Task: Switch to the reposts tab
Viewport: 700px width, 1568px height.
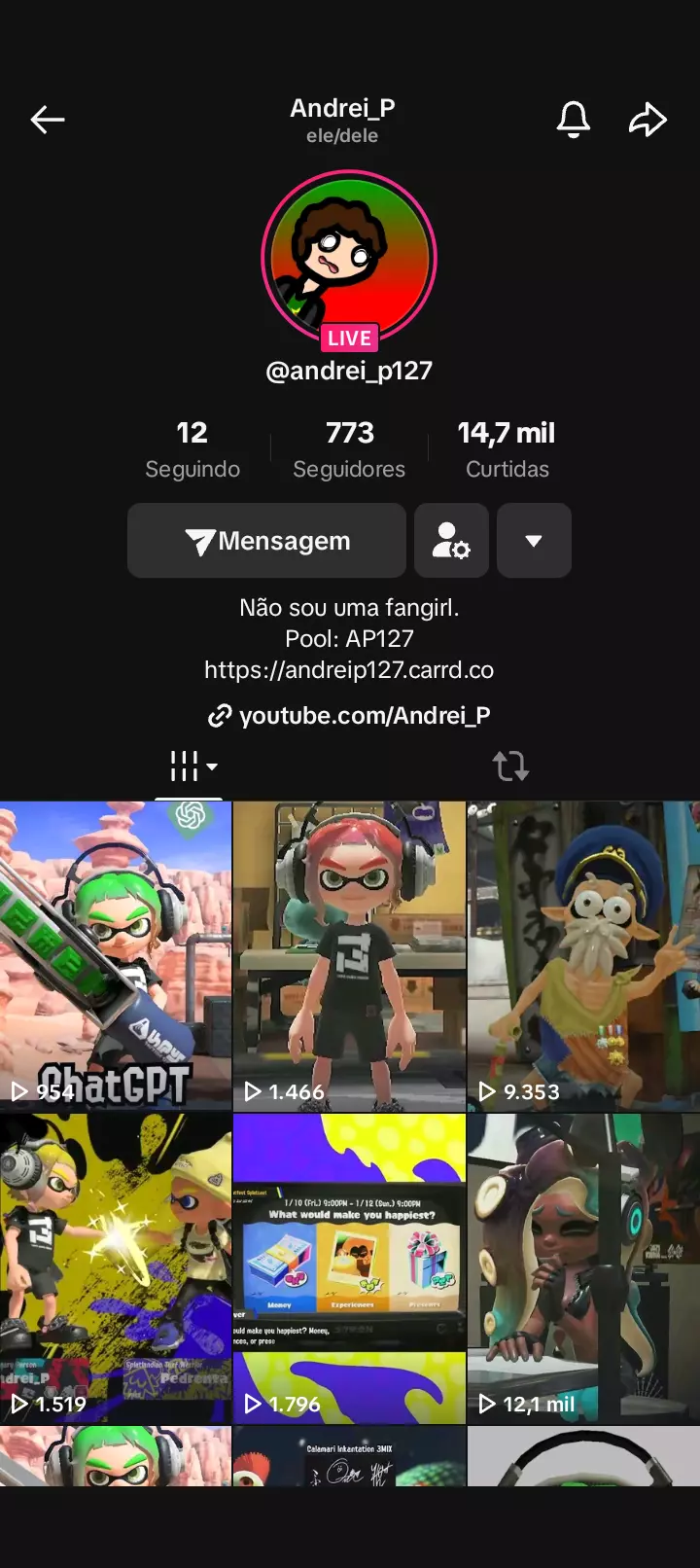Action: coord(510,766)
